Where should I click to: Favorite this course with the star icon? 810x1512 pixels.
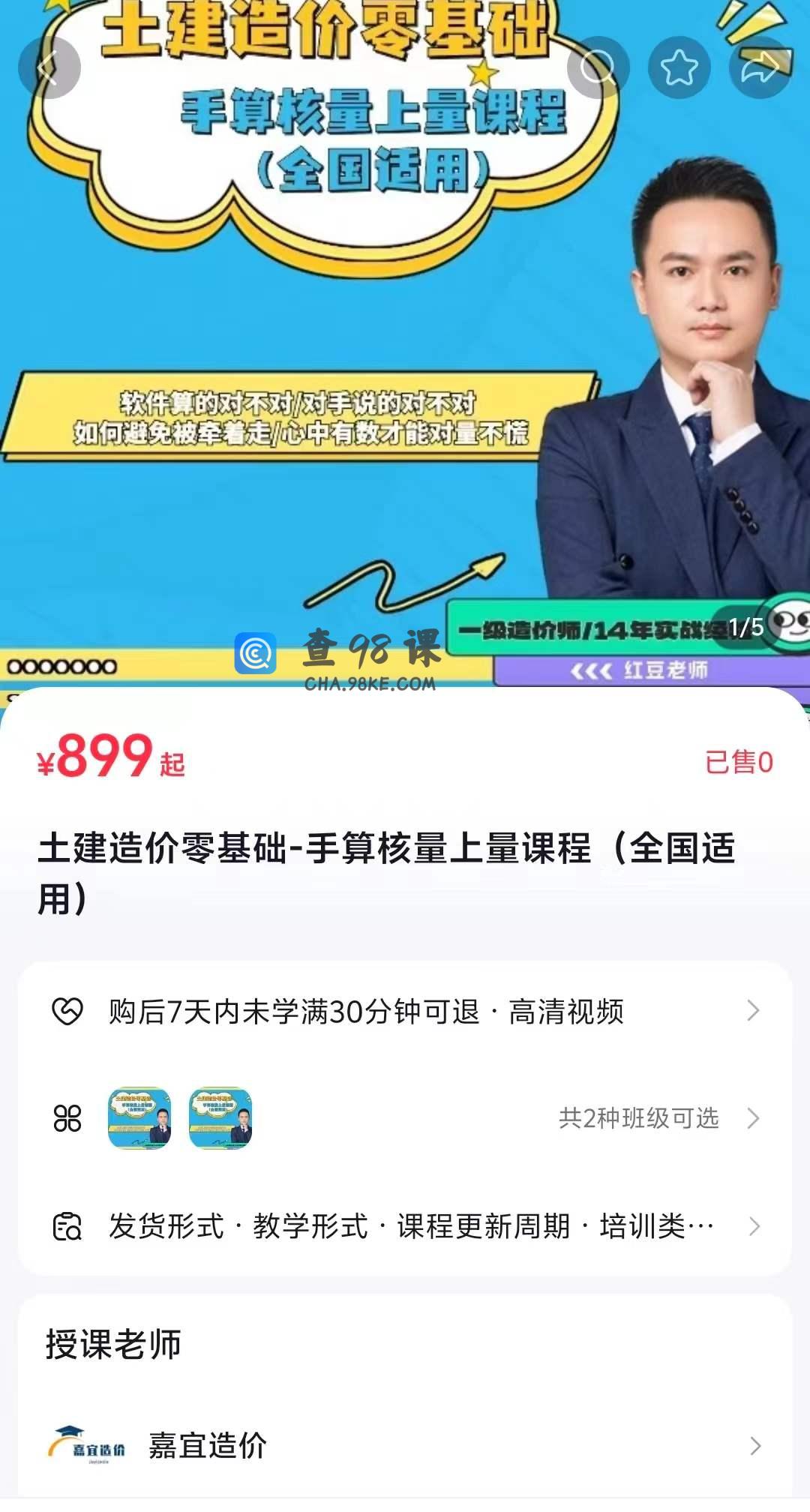tap(679, 68)
